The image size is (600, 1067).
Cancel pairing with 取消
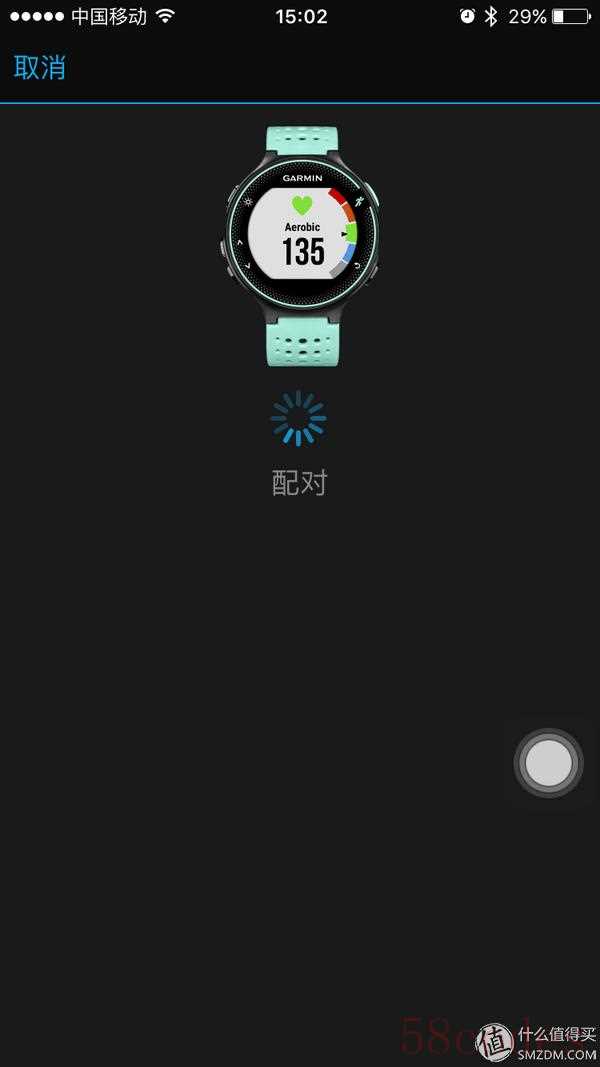[x=40, y=68]
